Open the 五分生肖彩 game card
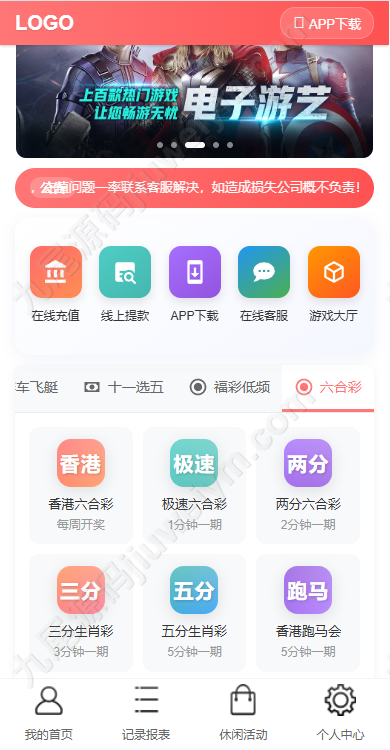Image resolution: width=390 pixels, height=750 pixels. pyautogui.click(x=194, y=613)
